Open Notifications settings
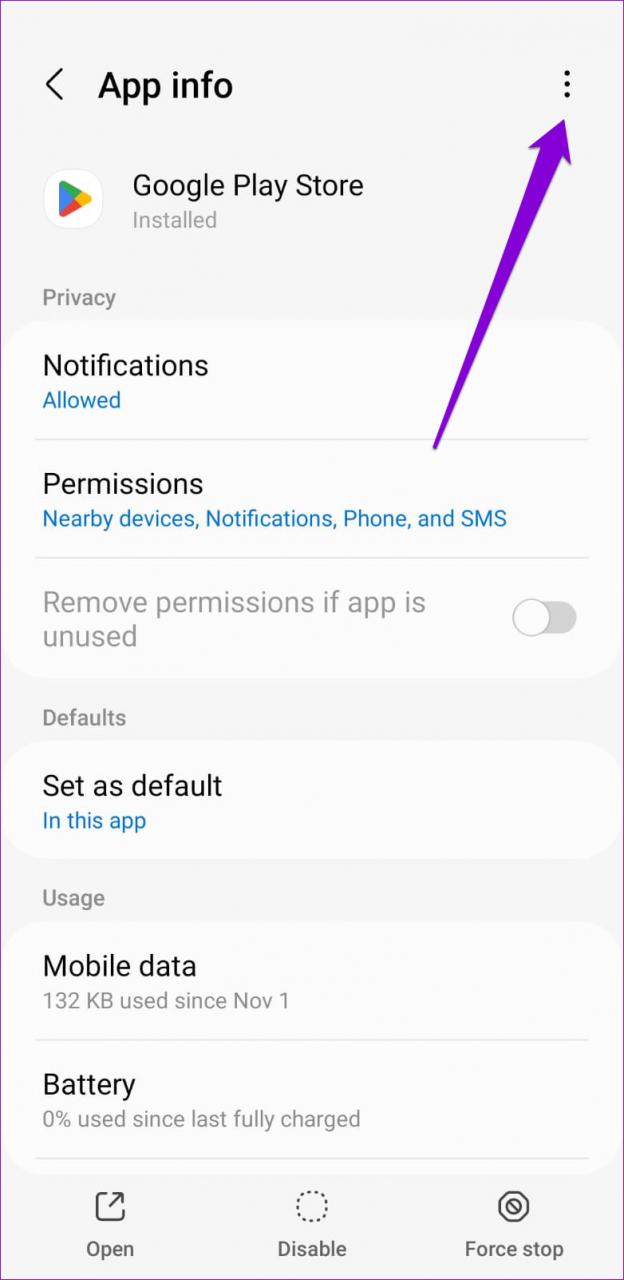This screenshot has width=624, height=1280. coord(312,381)
